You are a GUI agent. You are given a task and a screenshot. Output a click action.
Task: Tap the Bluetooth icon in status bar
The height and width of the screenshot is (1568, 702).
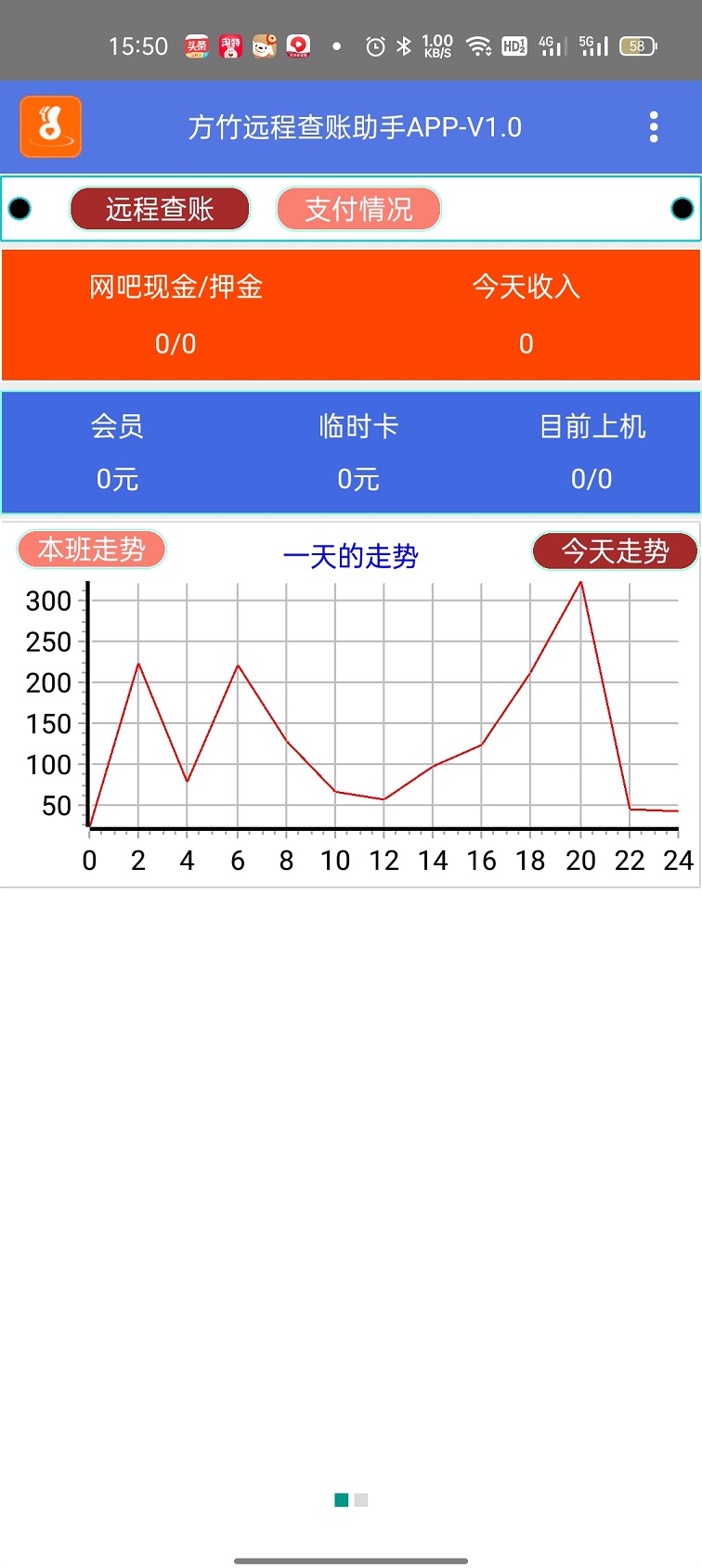(403, 45)
